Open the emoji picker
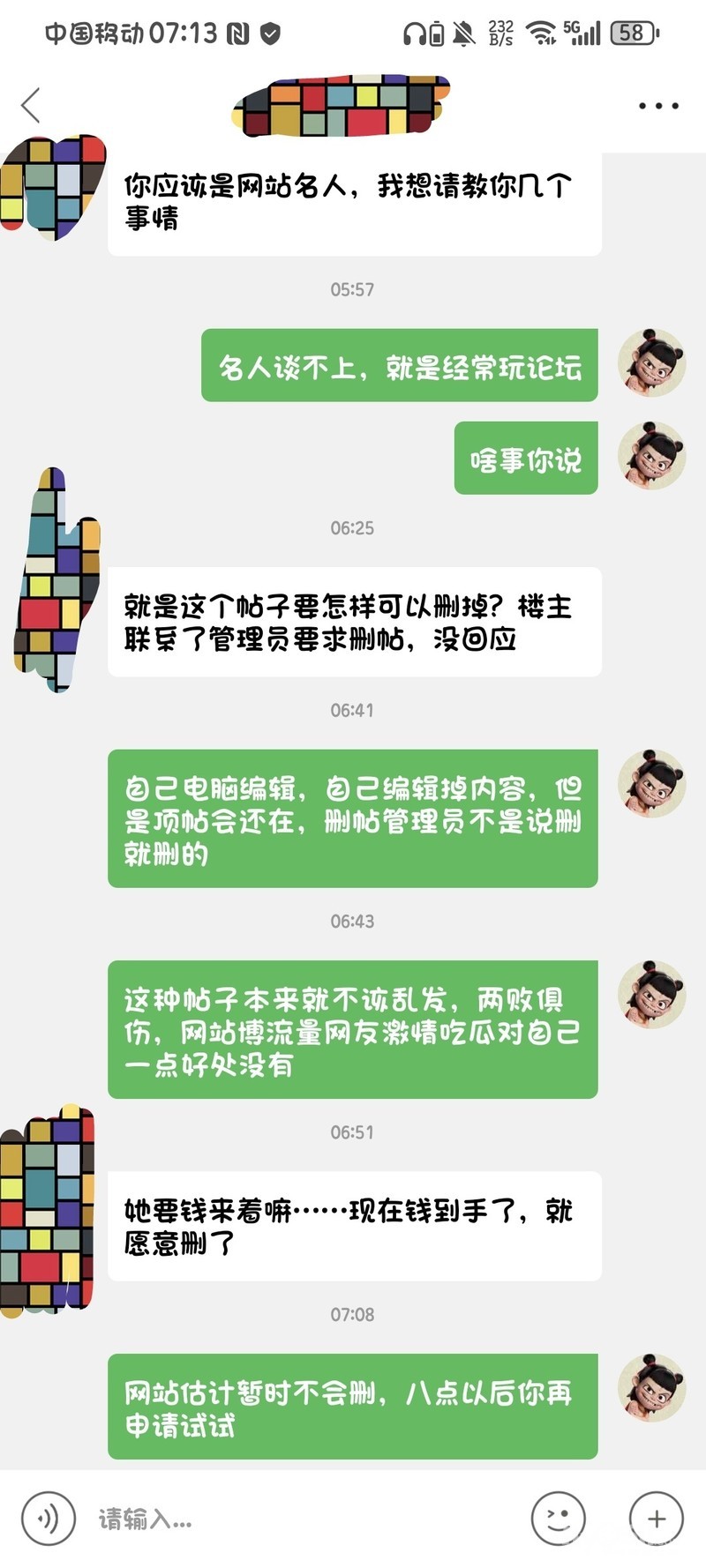The width and height of the screenshot is (706, 1568). click(x=558, y=1518)
